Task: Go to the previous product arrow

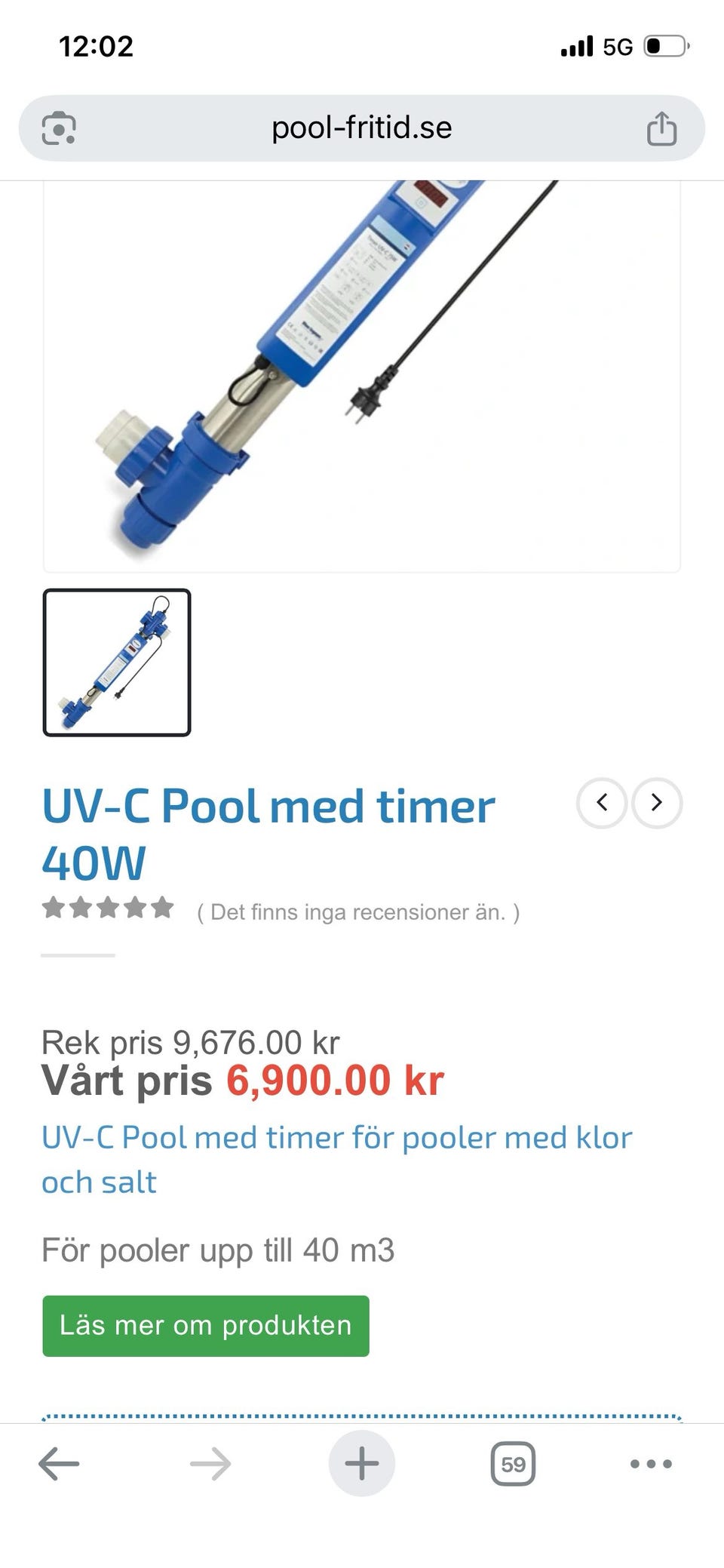Action: click(602, 803)
